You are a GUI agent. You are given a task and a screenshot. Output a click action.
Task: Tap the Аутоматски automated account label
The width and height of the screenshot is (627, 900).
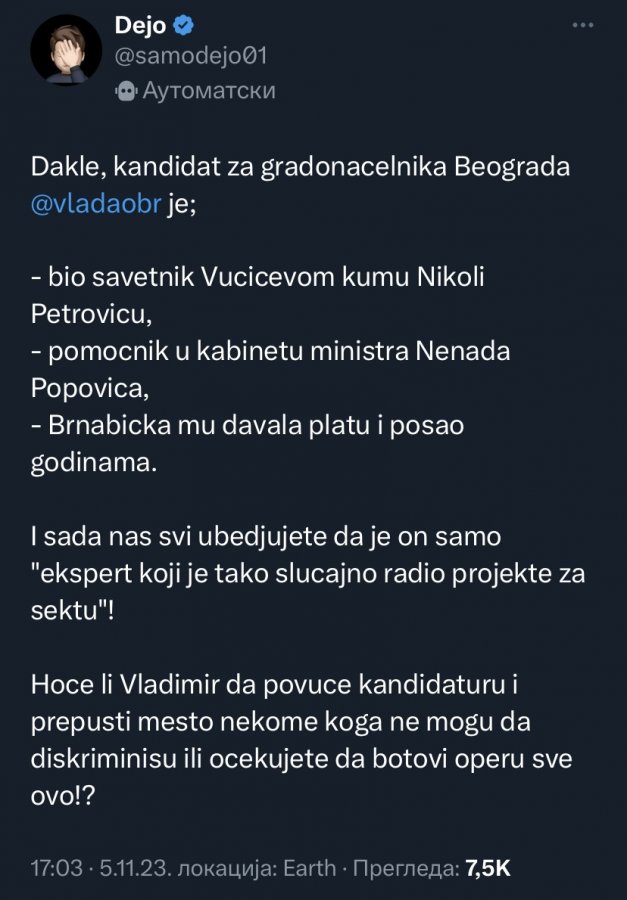[196, 91]
